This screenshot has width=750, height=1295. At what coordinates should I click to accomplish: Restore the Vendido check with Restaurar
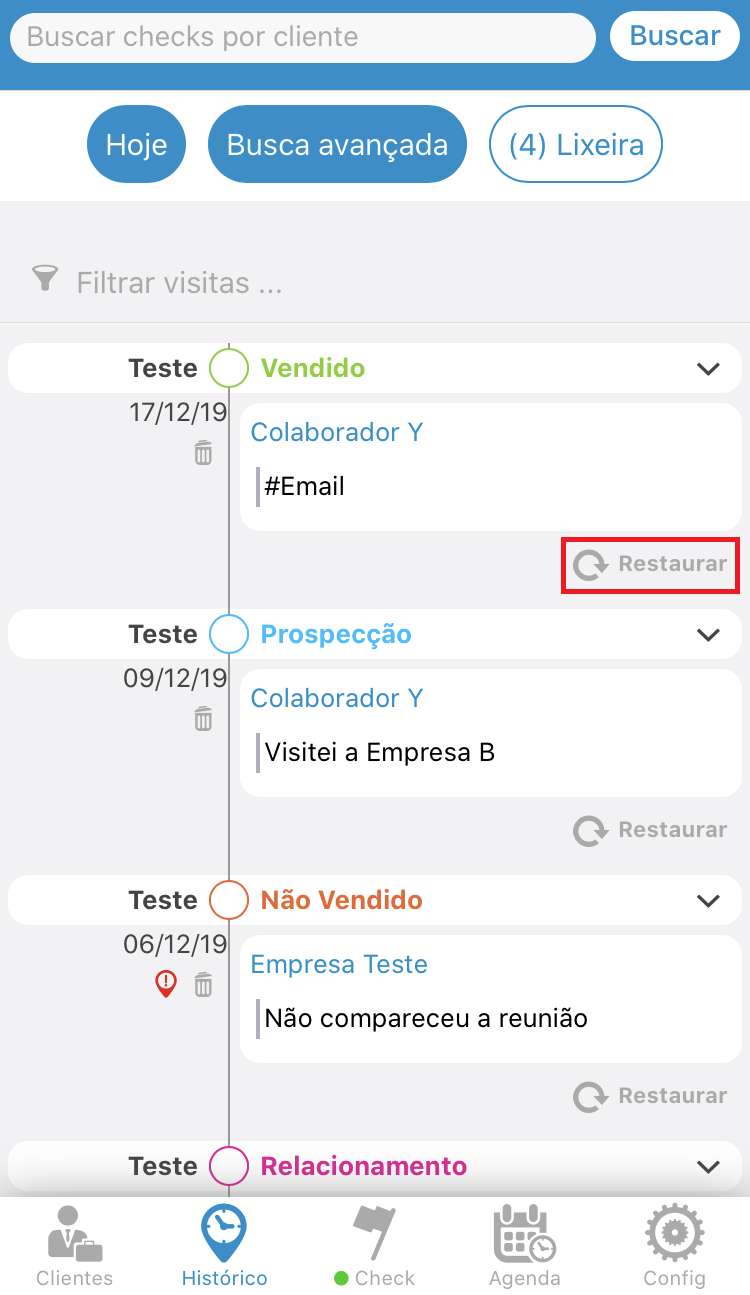(649, 564)
